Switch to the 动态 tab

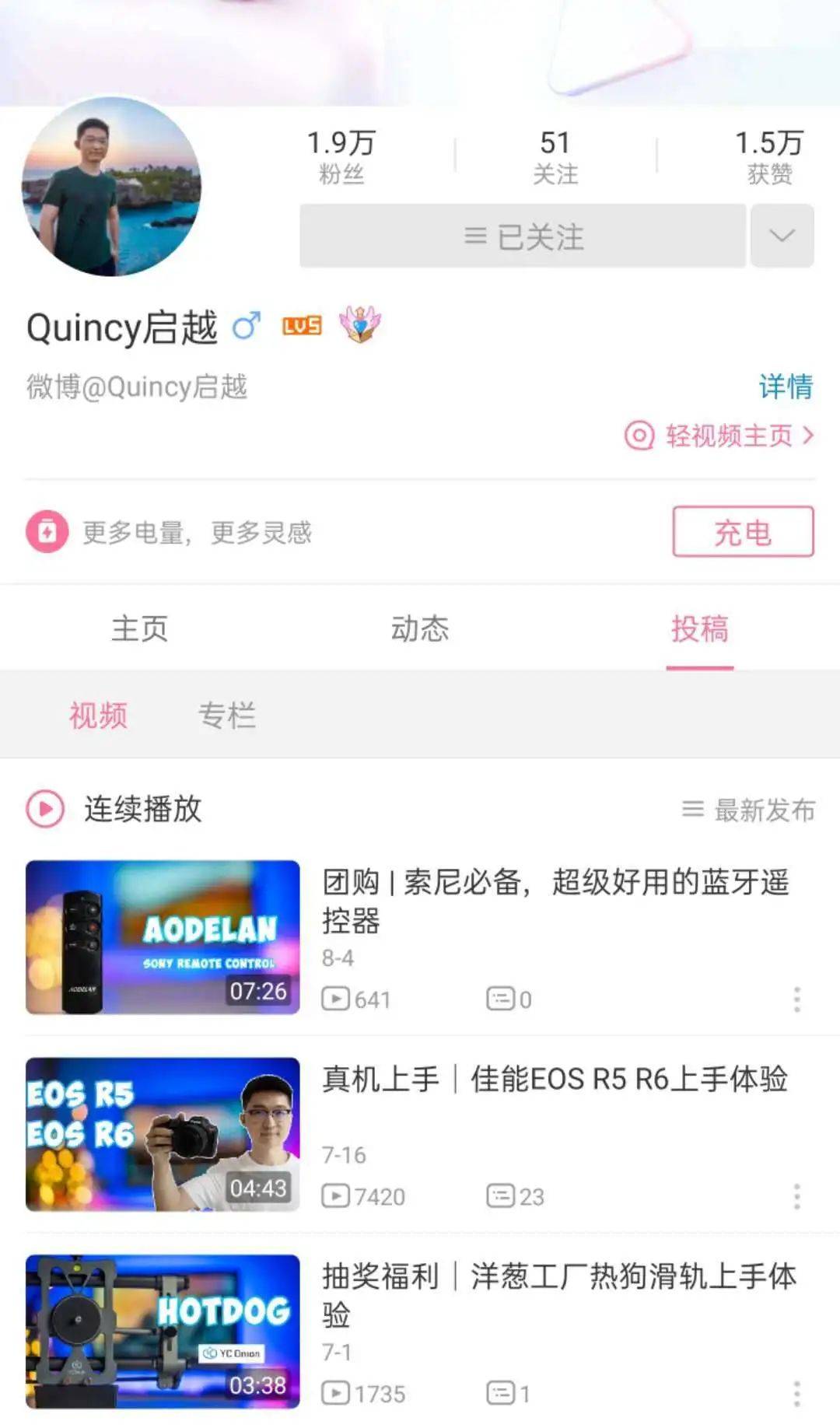click(420, 629)
